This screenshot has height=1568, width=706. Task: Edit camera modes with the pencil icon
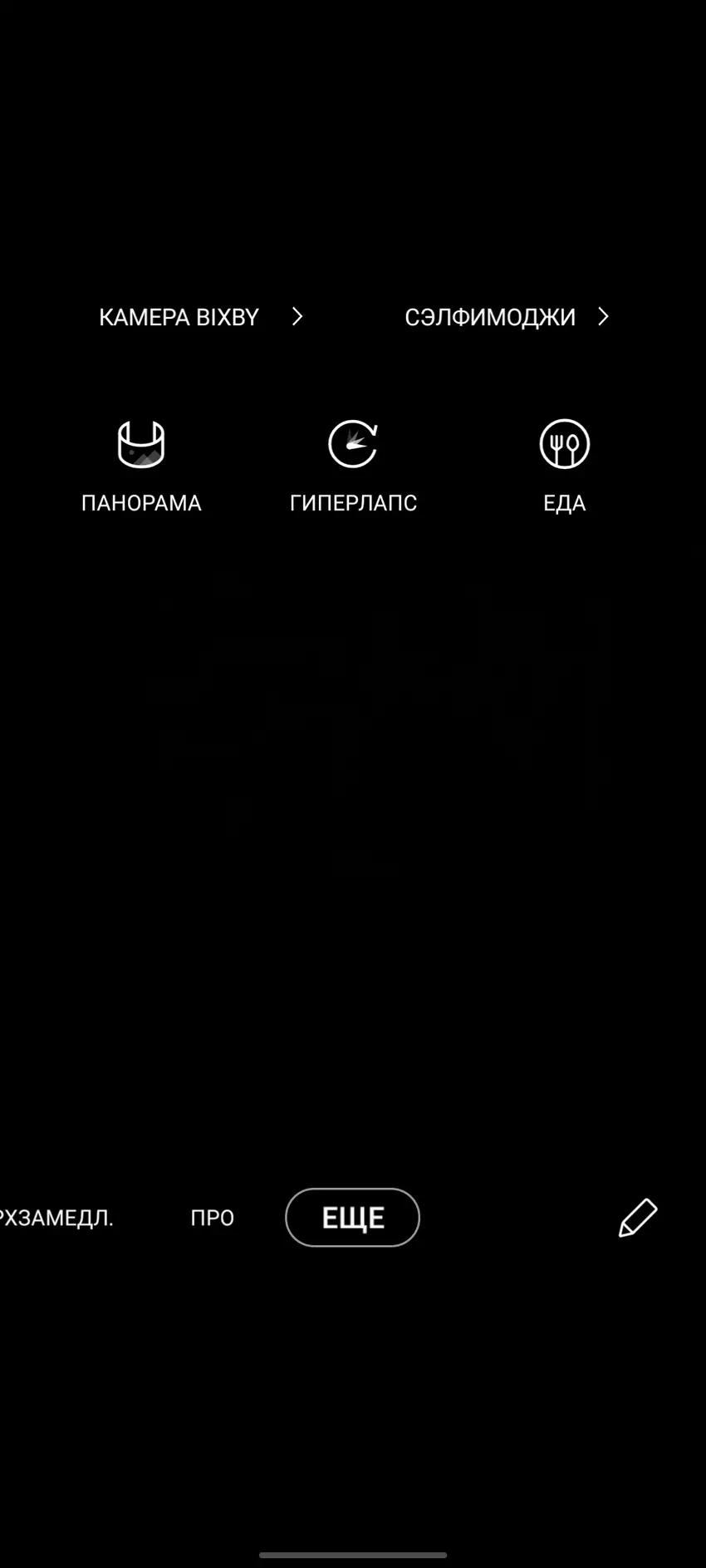(638, 1218)
